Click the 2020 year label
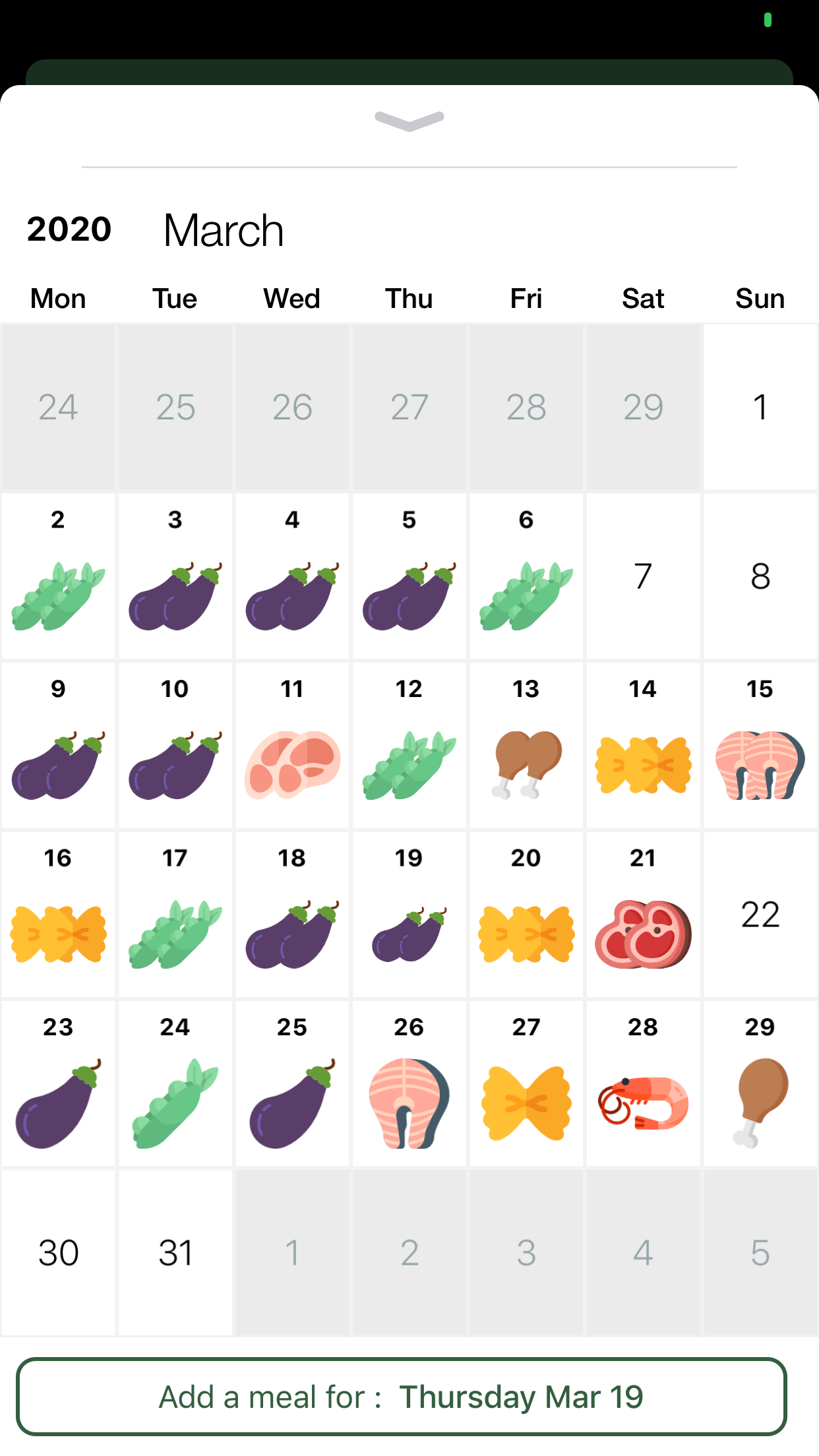 (69, 229)
